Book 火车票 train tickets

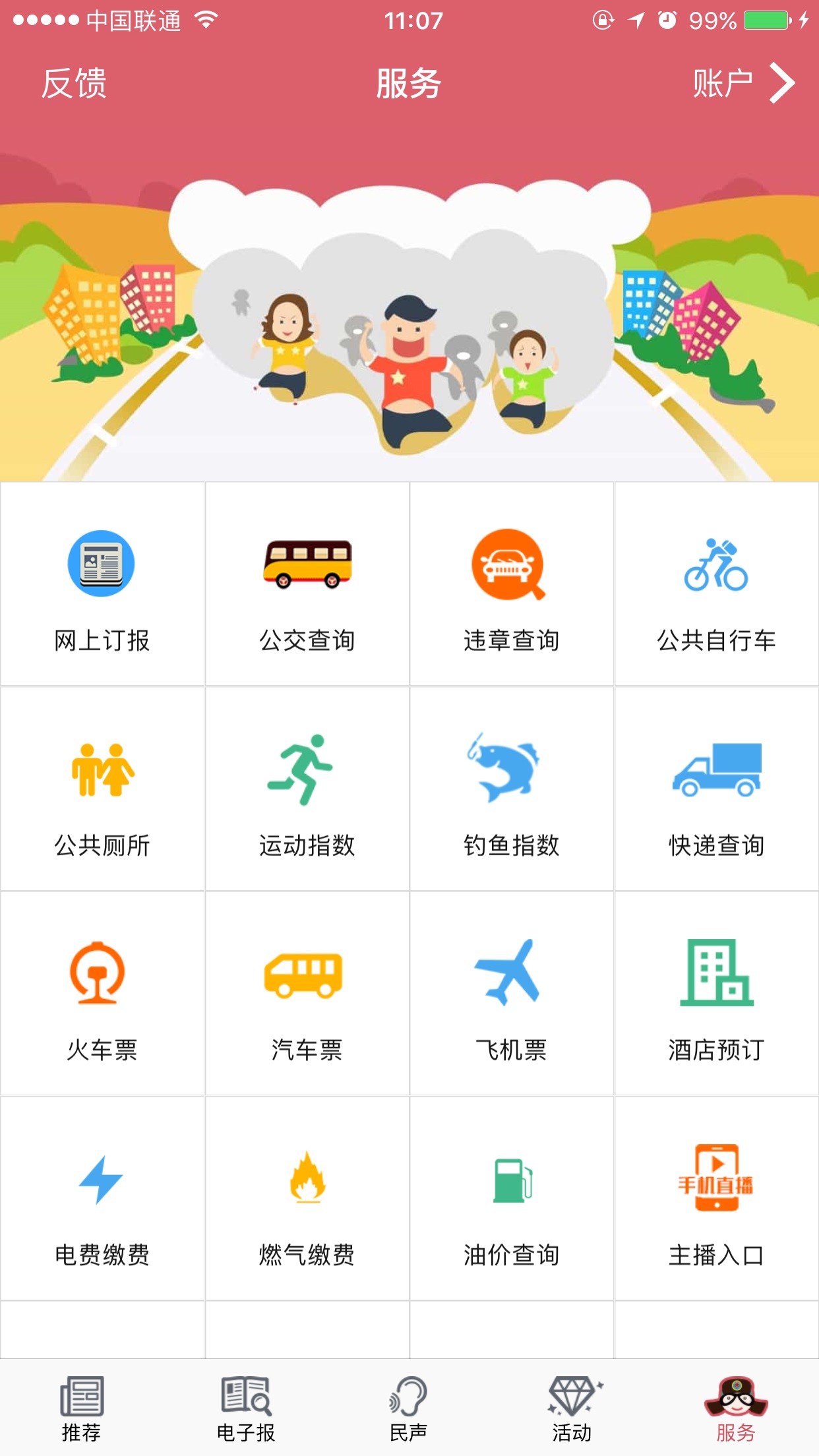point(102,994)
